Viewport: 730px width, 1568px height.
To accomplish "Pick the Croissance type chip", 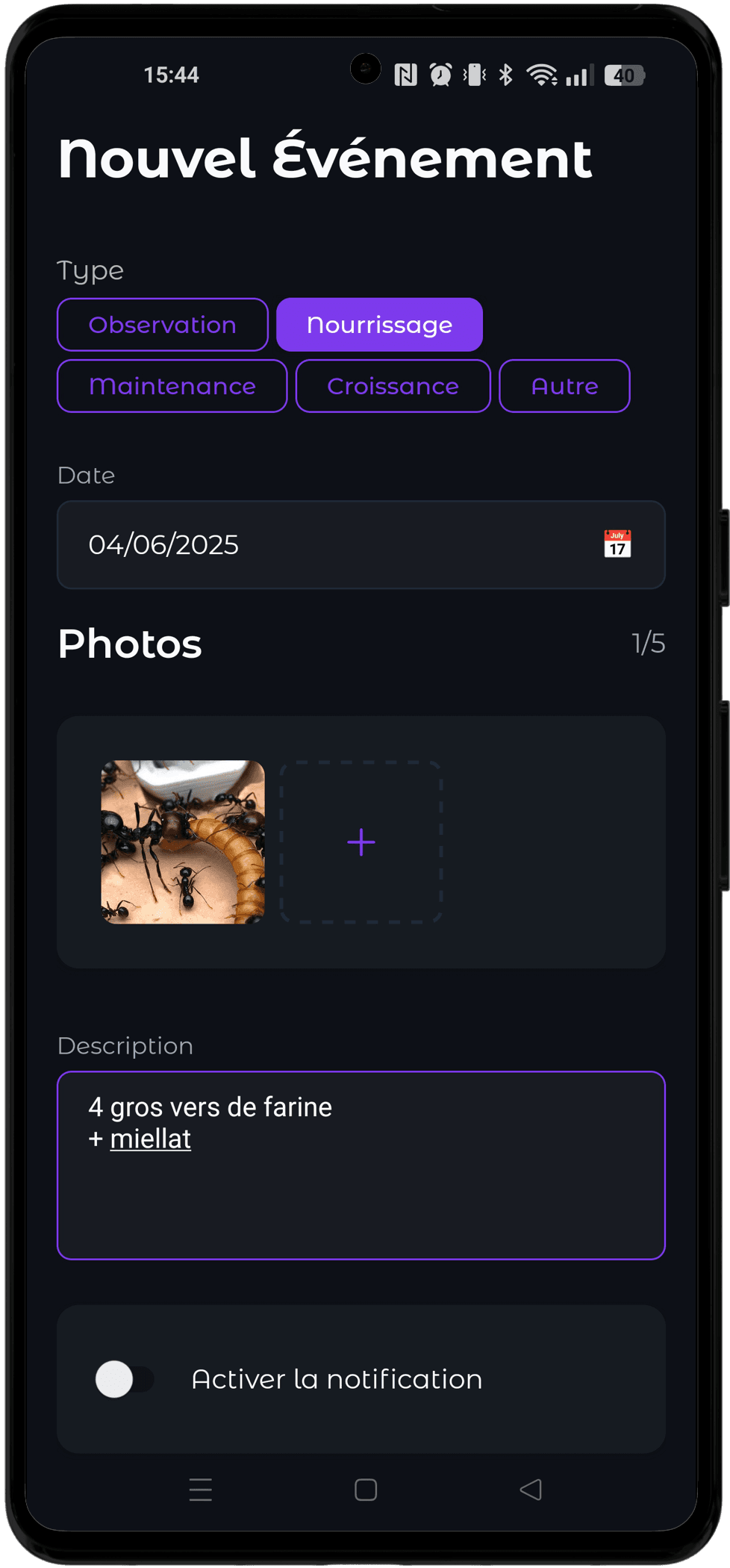I will (393, 386).
